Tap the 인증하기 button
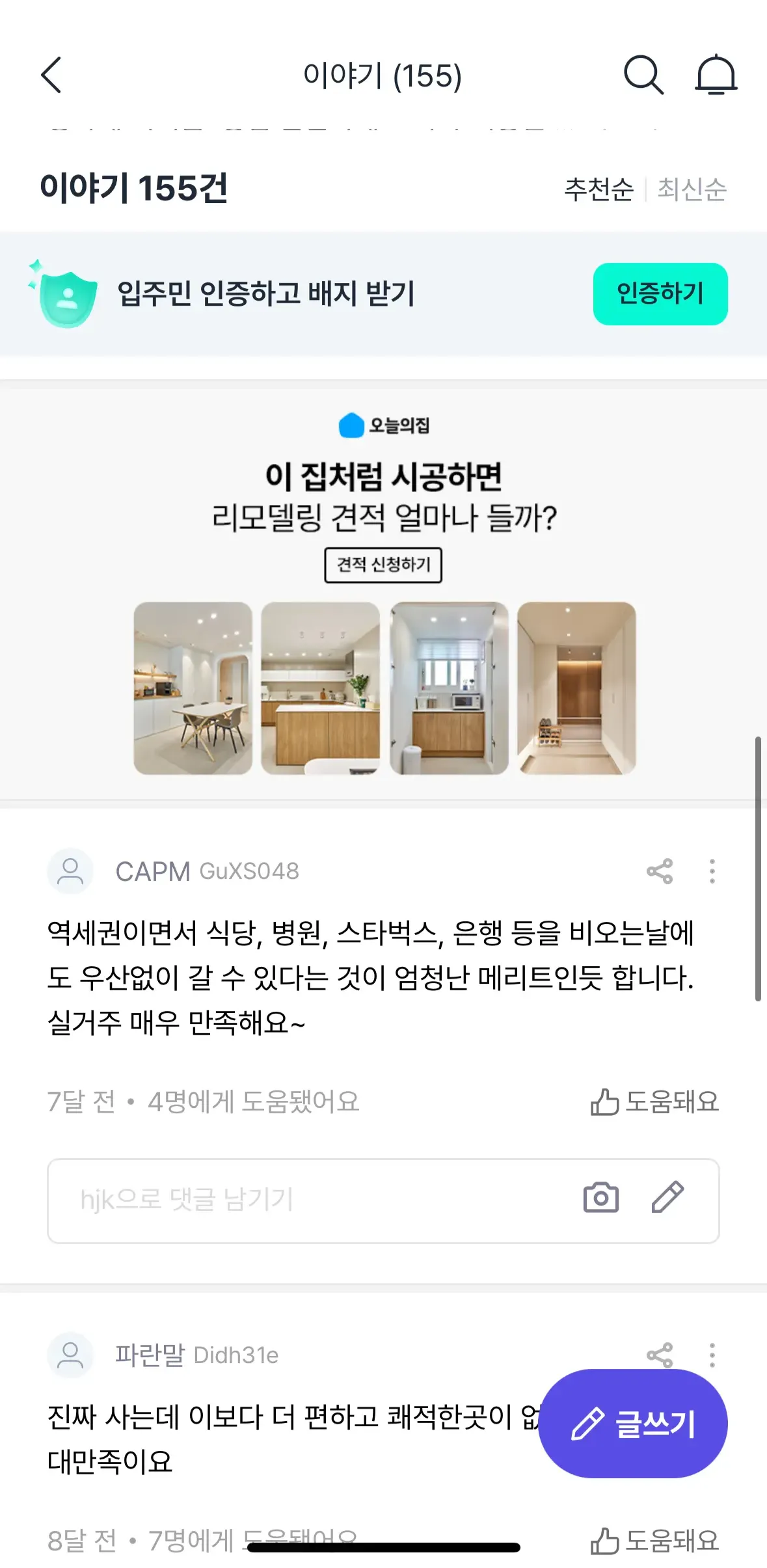The height and width of the screenshot is (1568, 767). (x=660, y=293)
